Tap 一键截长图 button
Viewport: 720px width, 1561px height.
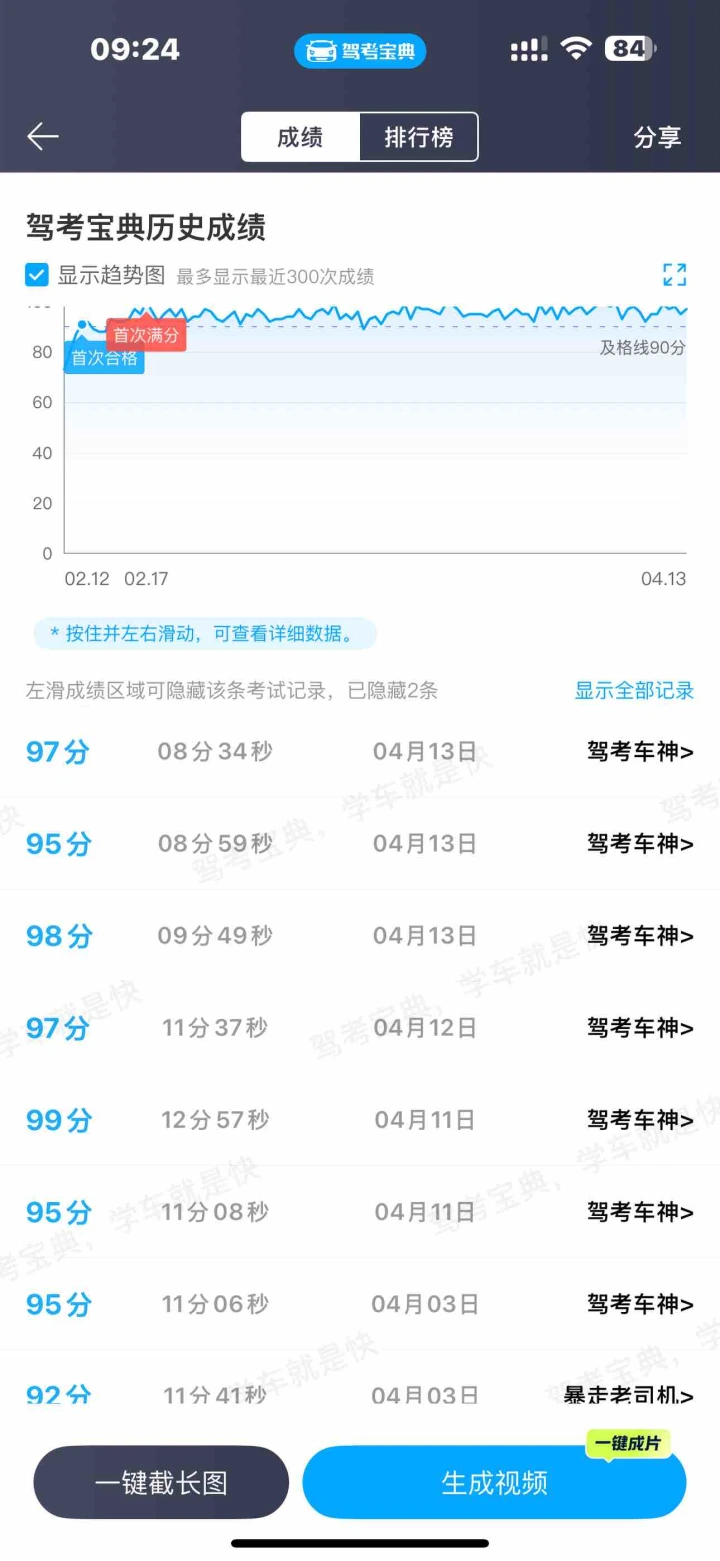tap(161, 1482)
